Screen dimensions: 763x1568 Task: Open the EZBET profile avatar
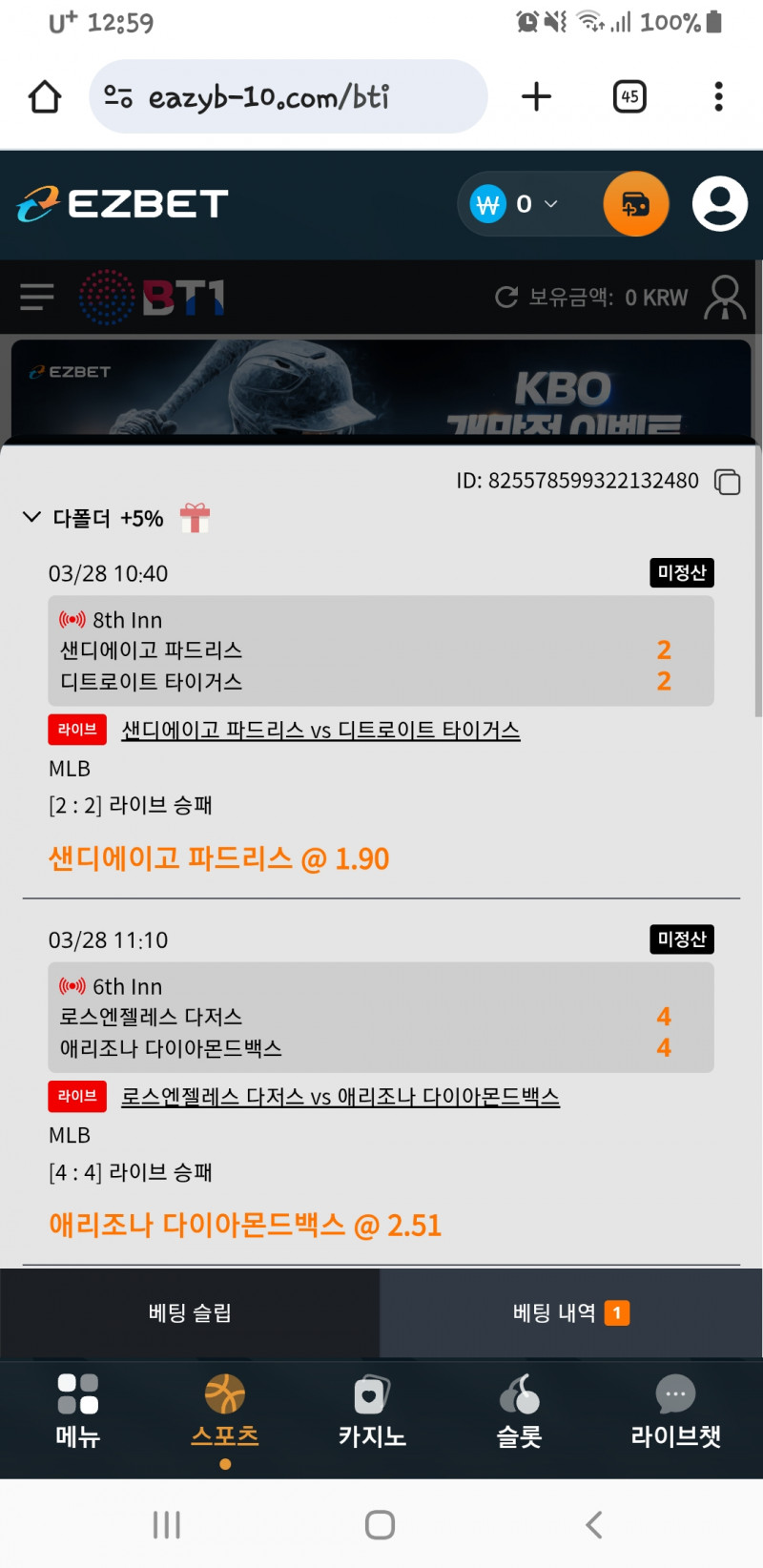[x=719, y=204]
